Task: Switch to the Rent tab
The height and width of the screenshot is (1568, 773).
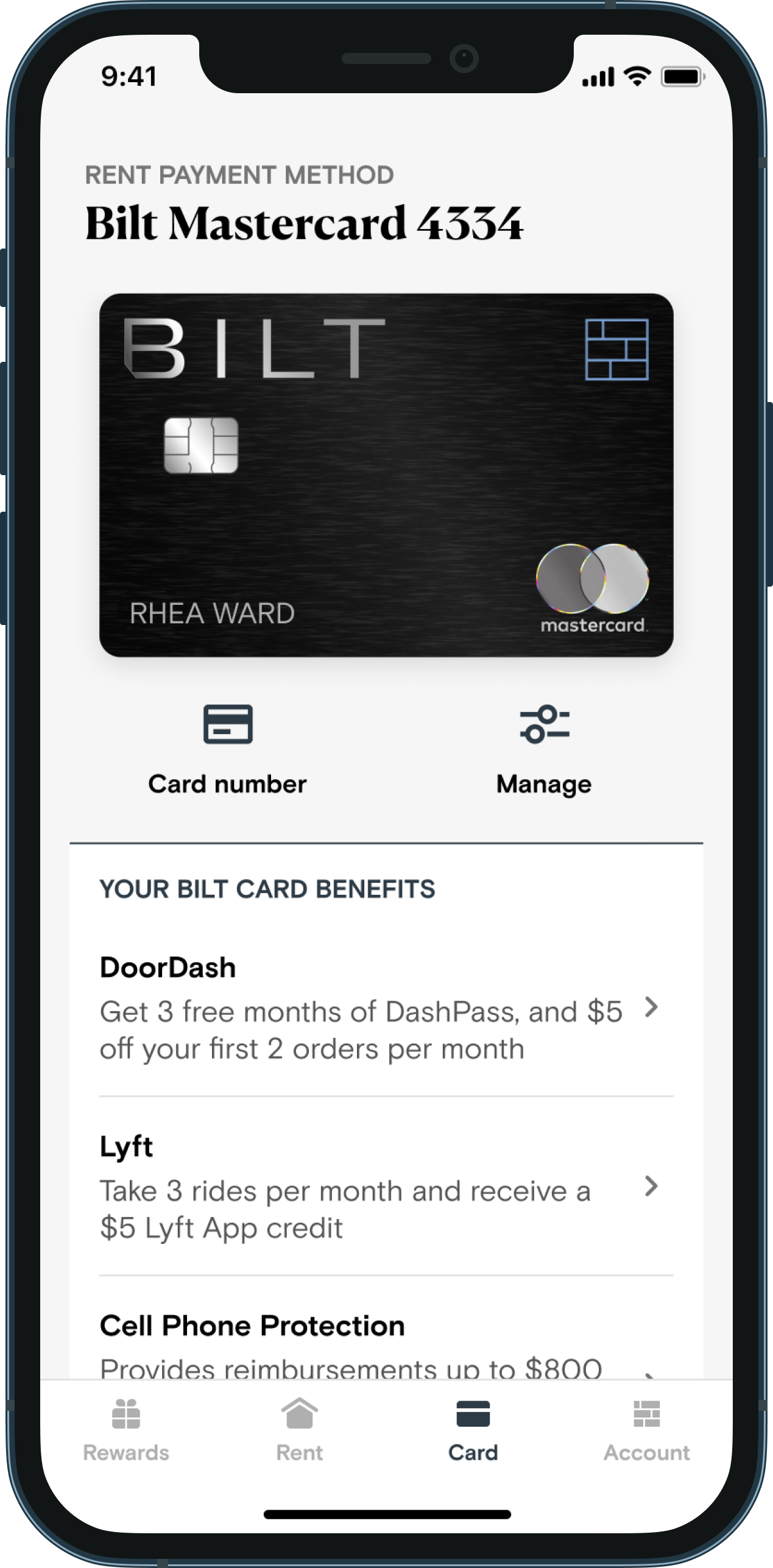Action: tap(299, 1430)
